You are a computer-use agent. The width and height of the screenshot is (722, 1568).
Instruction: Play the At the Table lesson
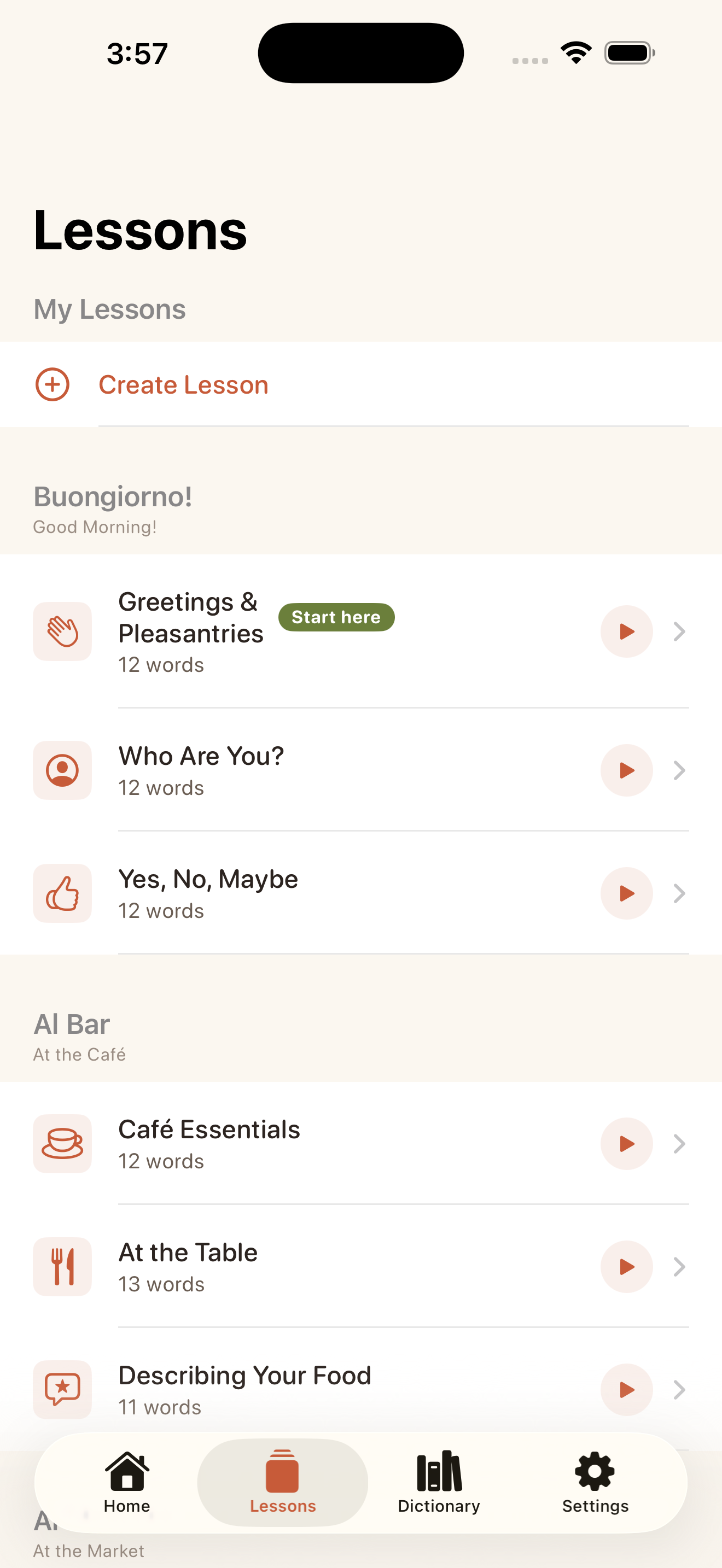(x=626, y=1267)
